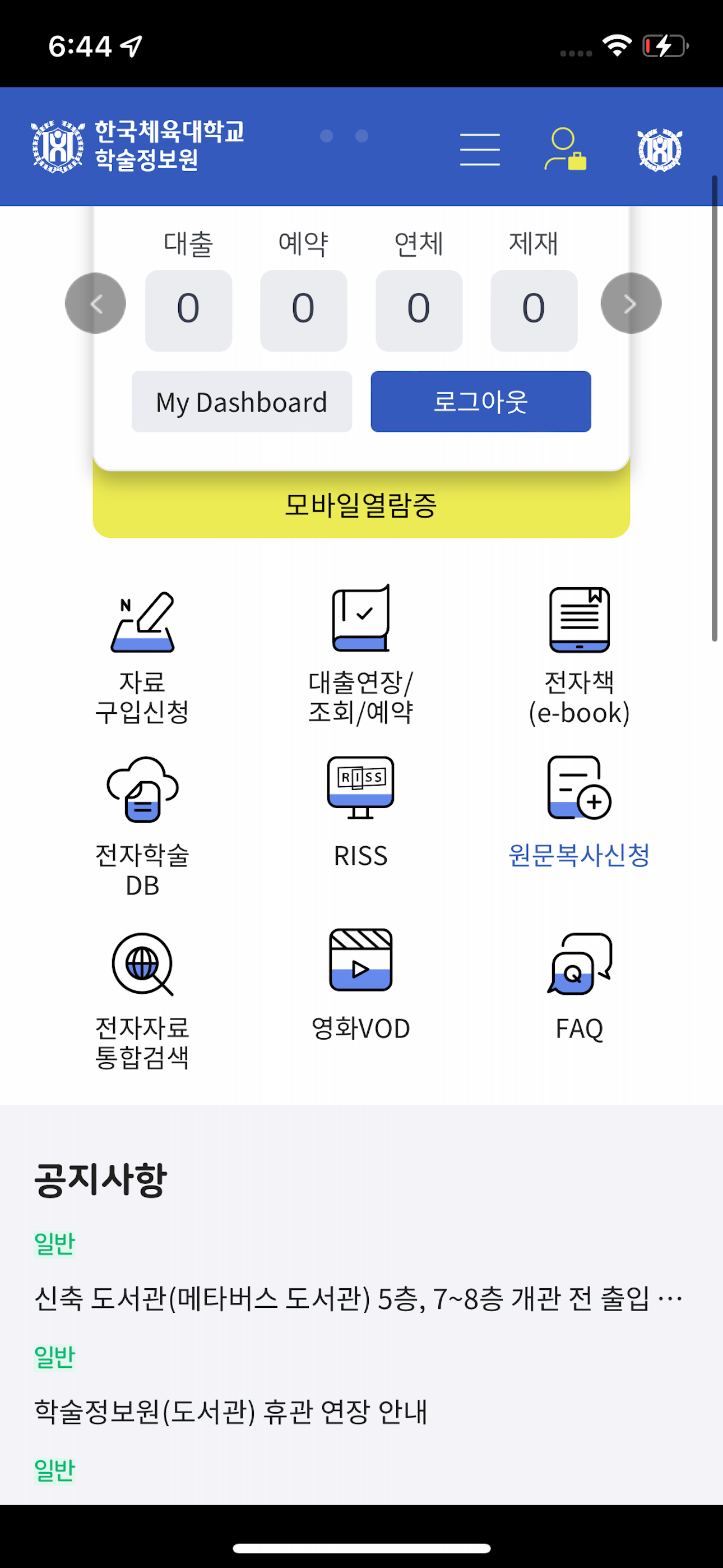Open My Dashboard

(242, 401)
